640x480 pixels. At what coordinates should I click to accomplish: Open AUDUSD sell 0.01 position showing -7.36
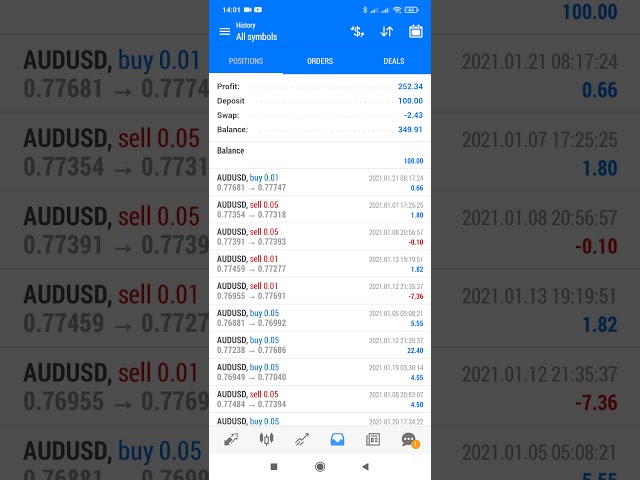point(320,290)
